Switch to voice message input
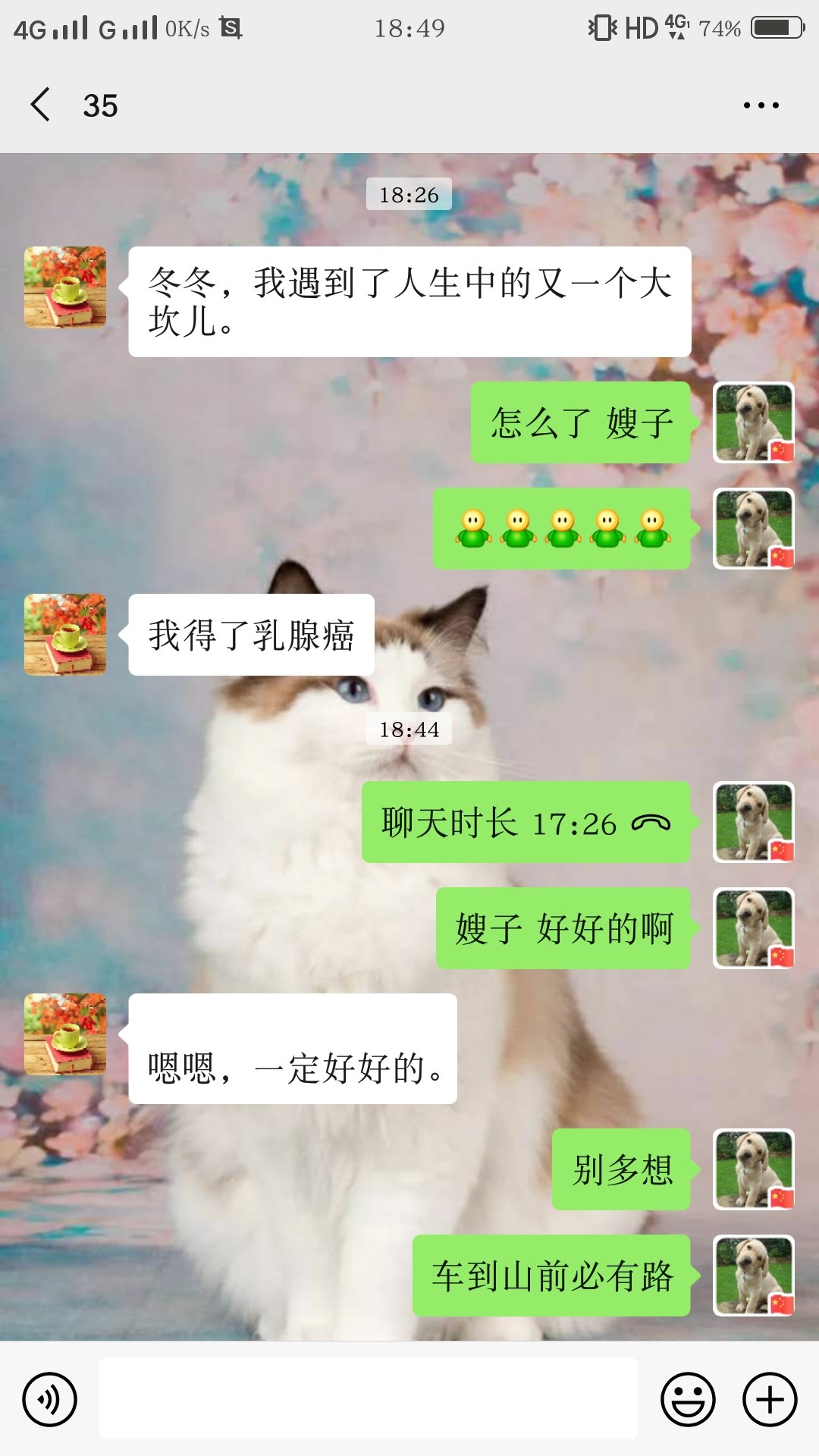 pos(49,1399)
